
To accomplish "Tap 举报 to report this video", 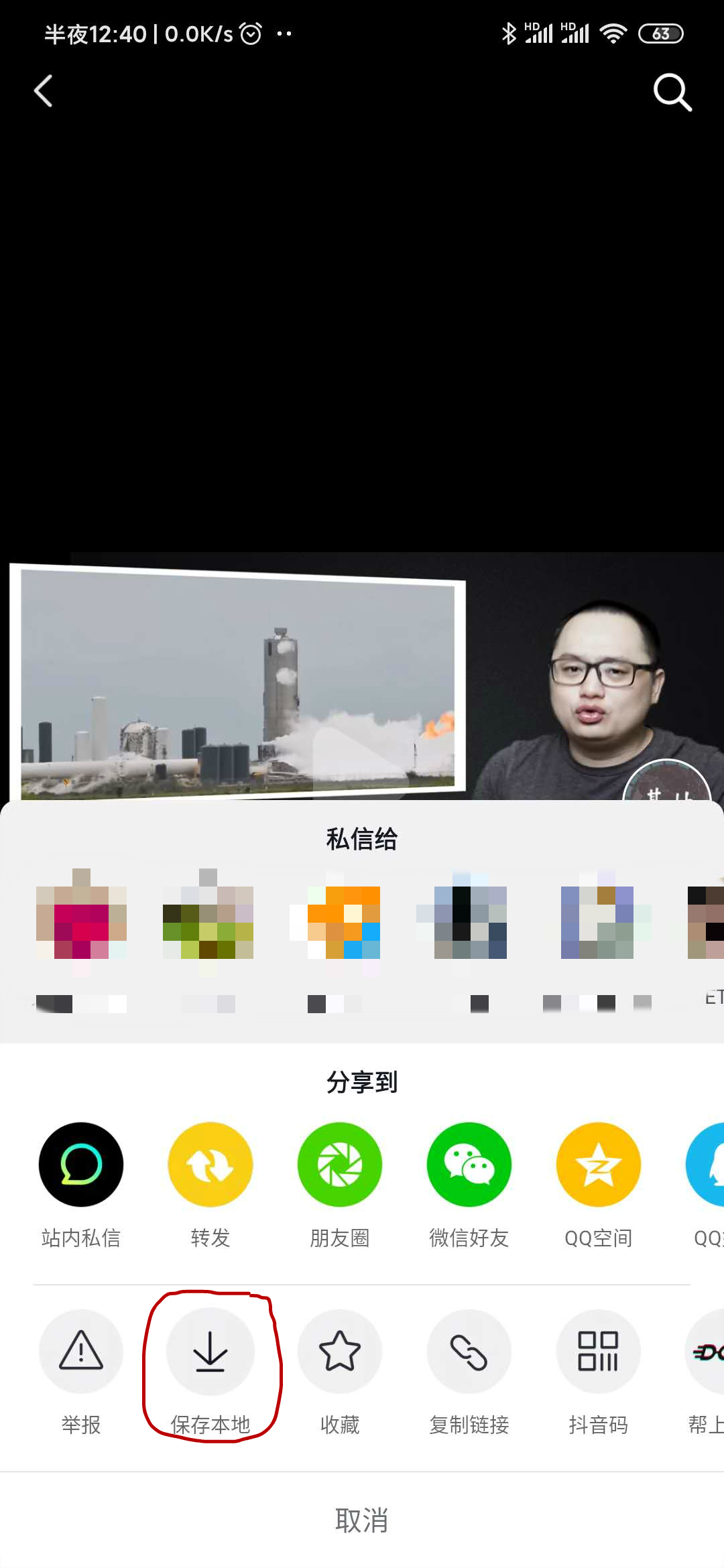I will click(81, 1351).
